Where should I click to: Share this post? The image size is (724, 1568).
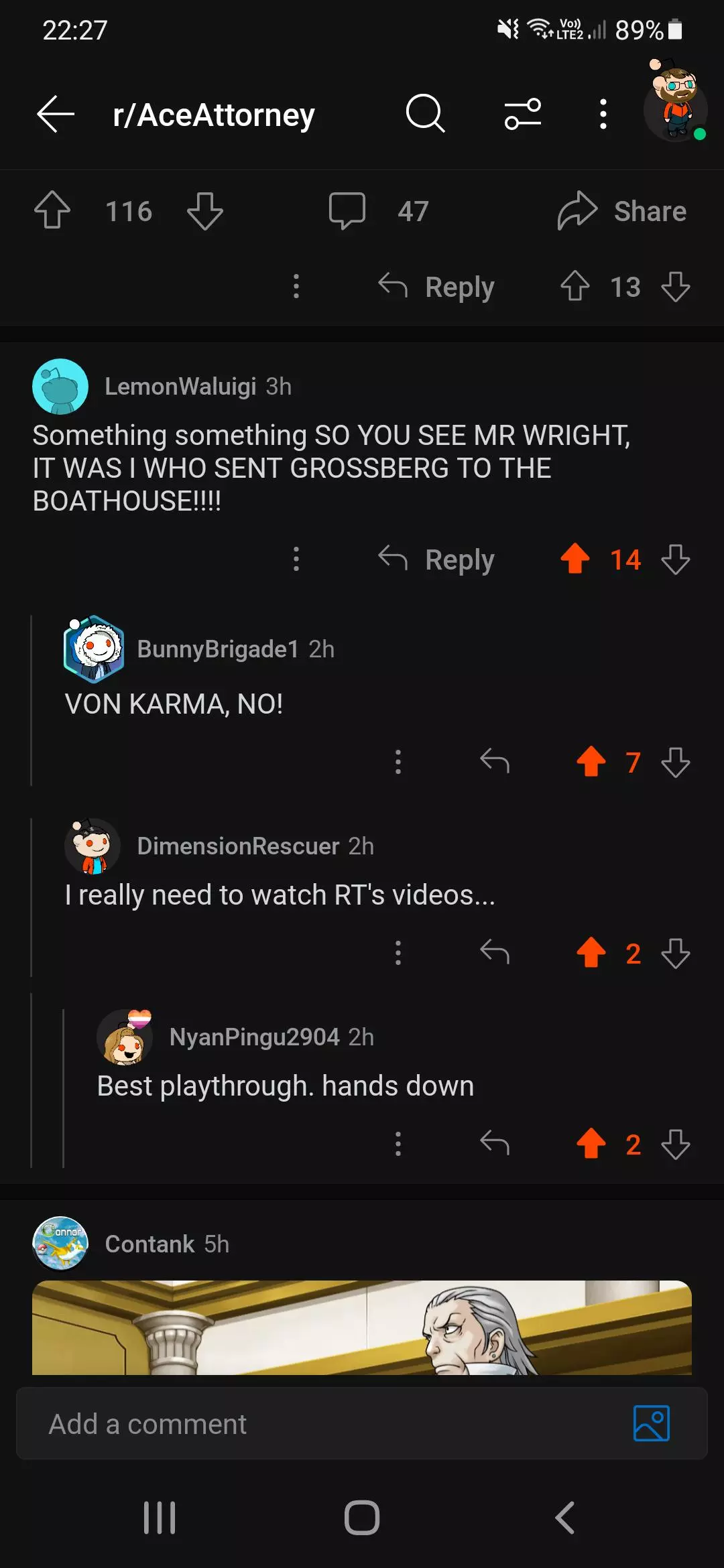[x=622, y=211]
